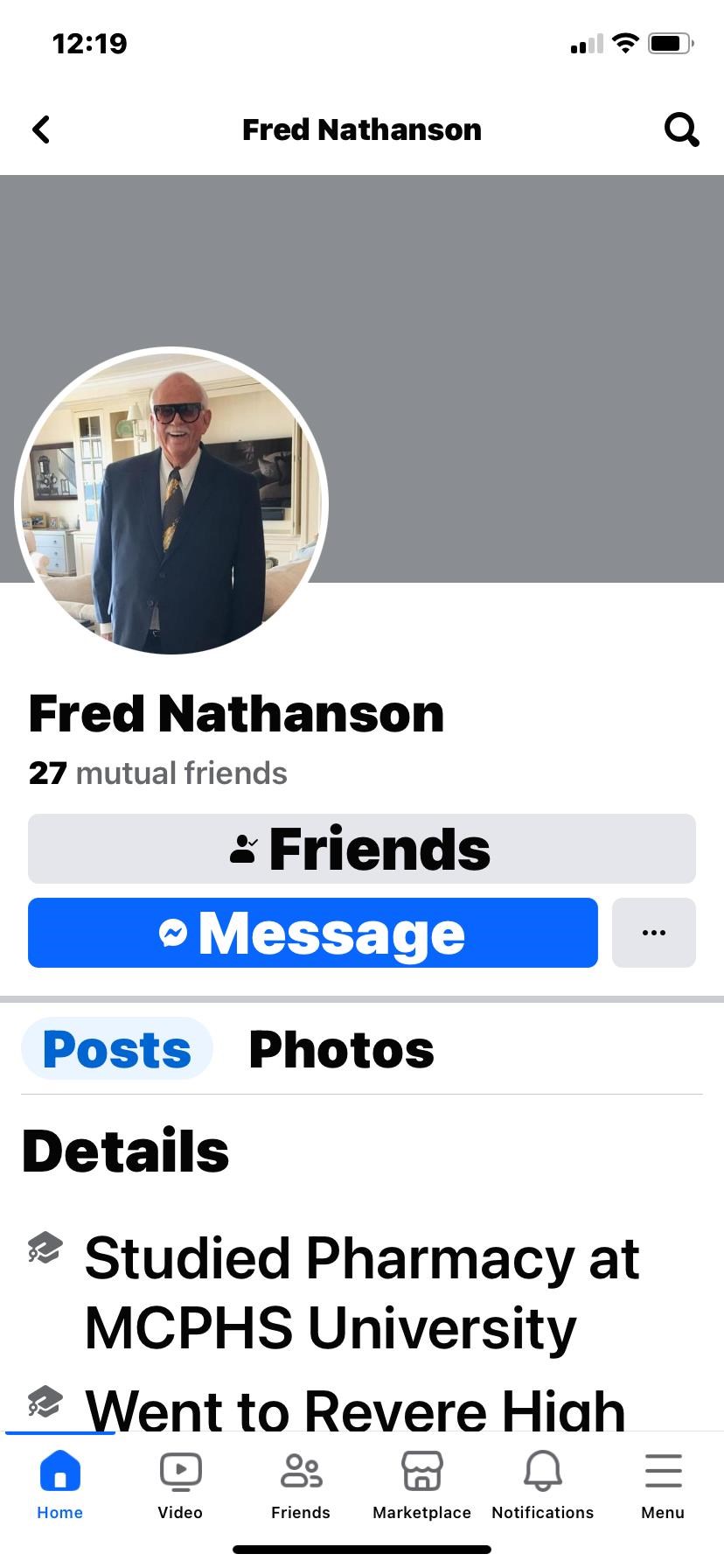Screen dimensions: 724x1568
Task: Tap the Message button
Action: [311, 933]
